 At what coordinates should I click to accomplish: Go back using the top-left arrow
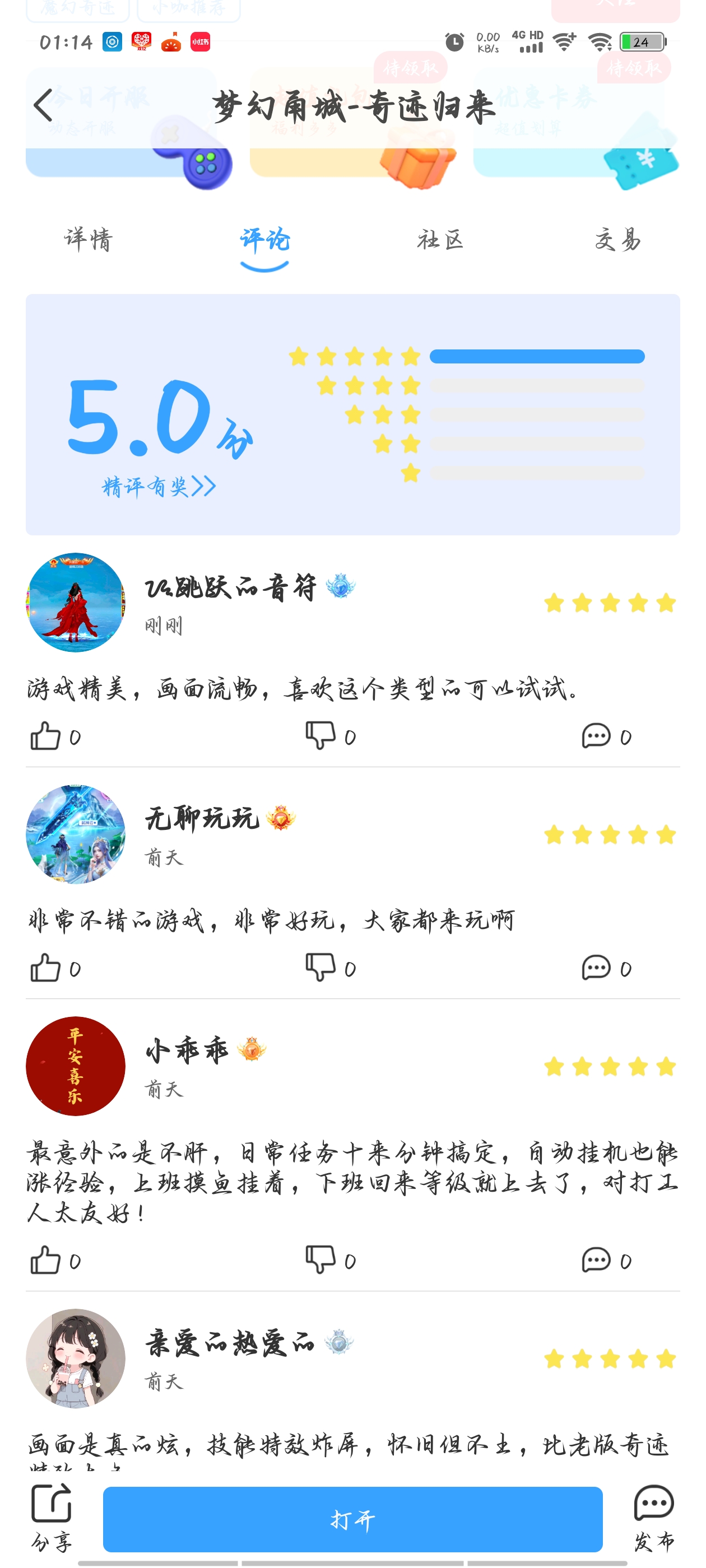[43, 105]
